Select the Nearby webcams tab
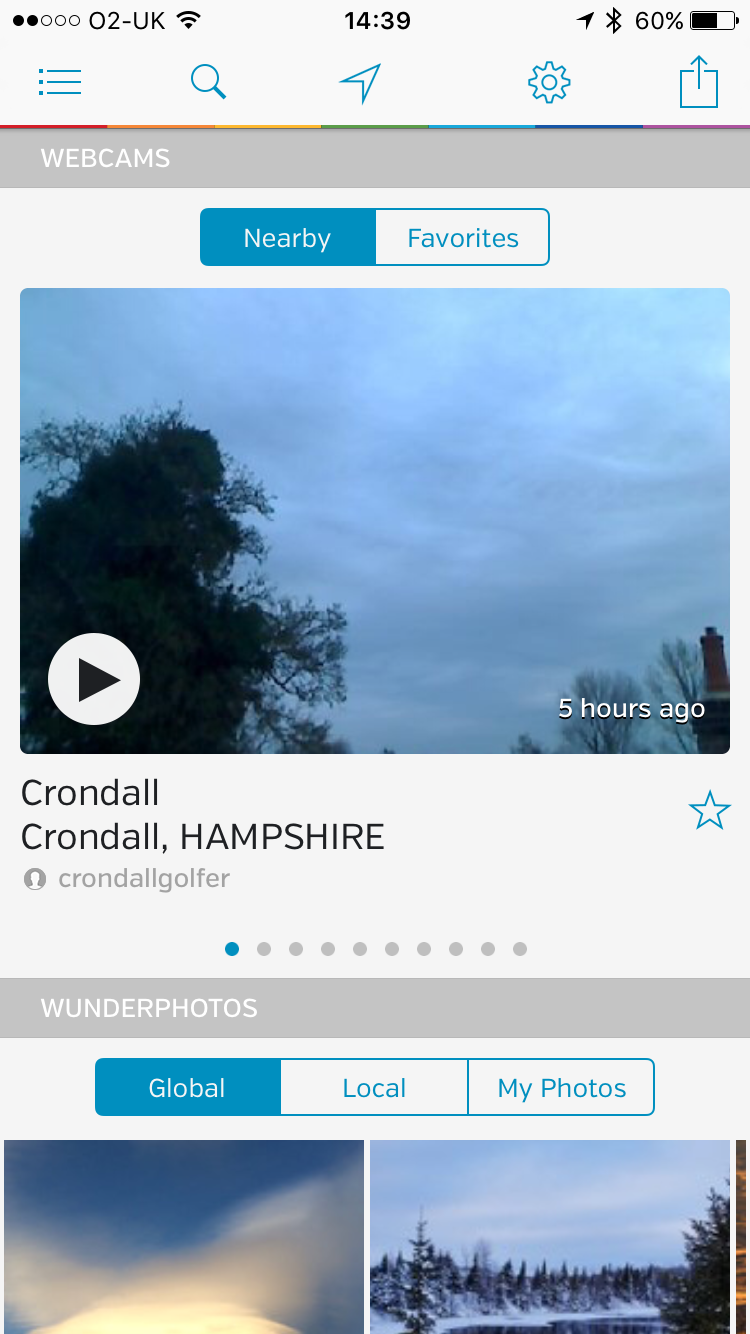The height and width of the screenshot is (1334, 750). click(288, 238)
